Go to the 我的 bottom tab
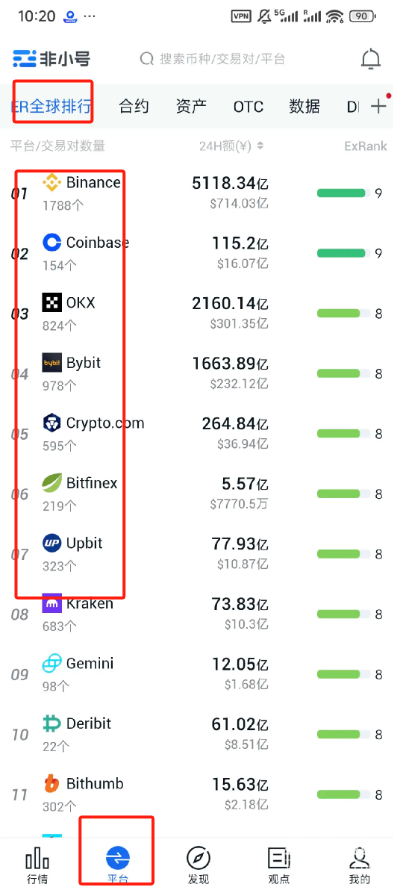Screen dimensions: 393x887 coord(360,865)
